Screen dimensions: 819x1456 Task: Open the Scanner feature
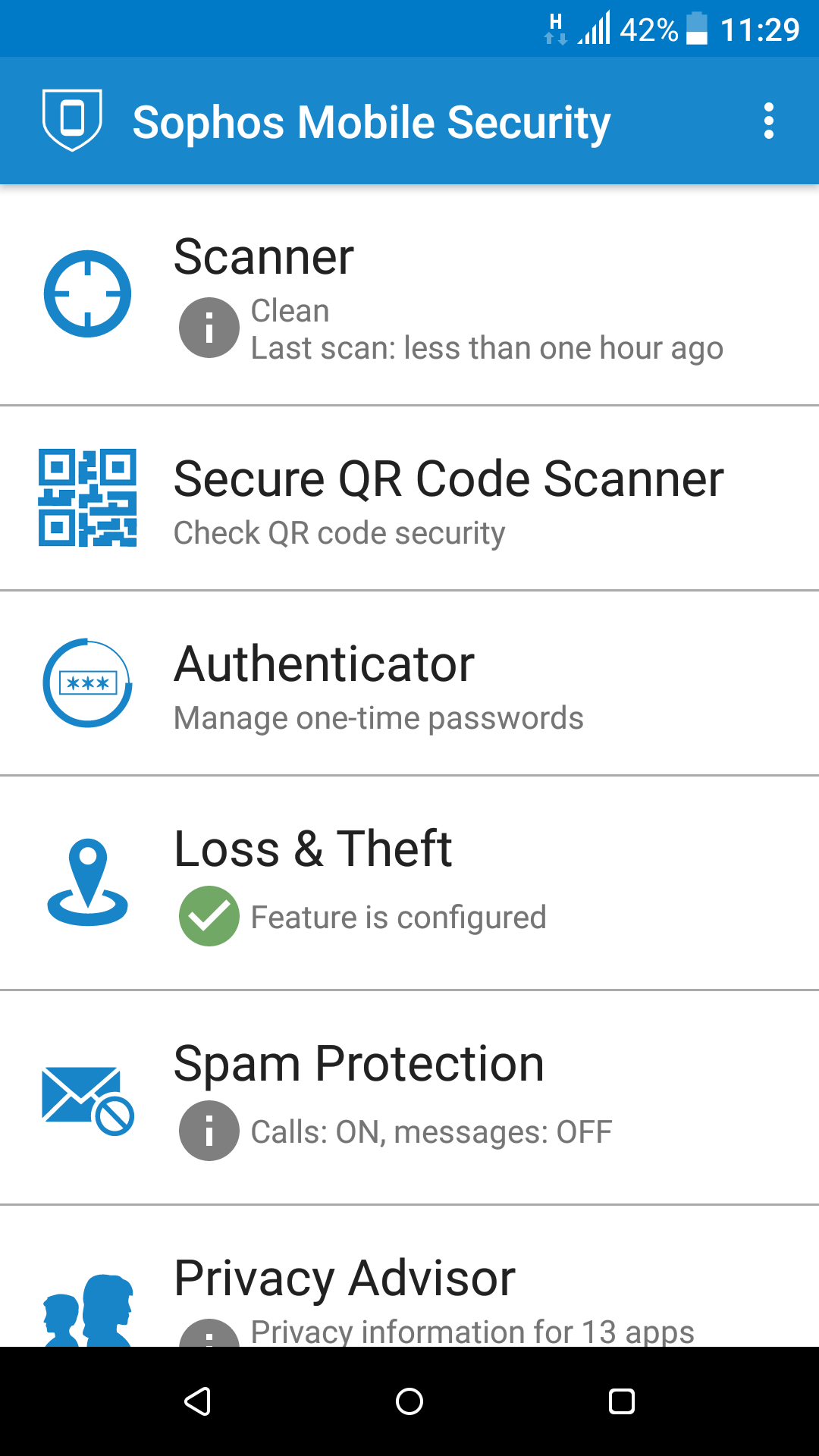click(x=409, y=296)
